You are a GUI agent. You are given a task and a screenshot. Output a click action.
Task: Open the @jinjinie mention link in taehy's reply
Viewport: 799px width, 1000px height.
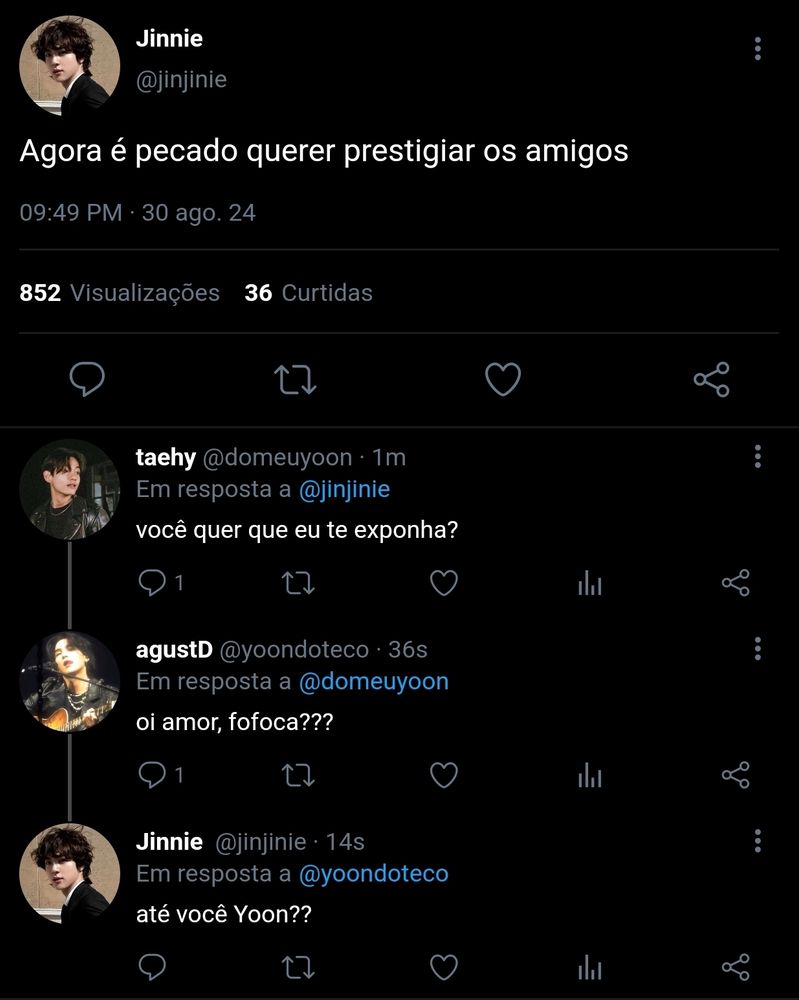pos(342,489)
